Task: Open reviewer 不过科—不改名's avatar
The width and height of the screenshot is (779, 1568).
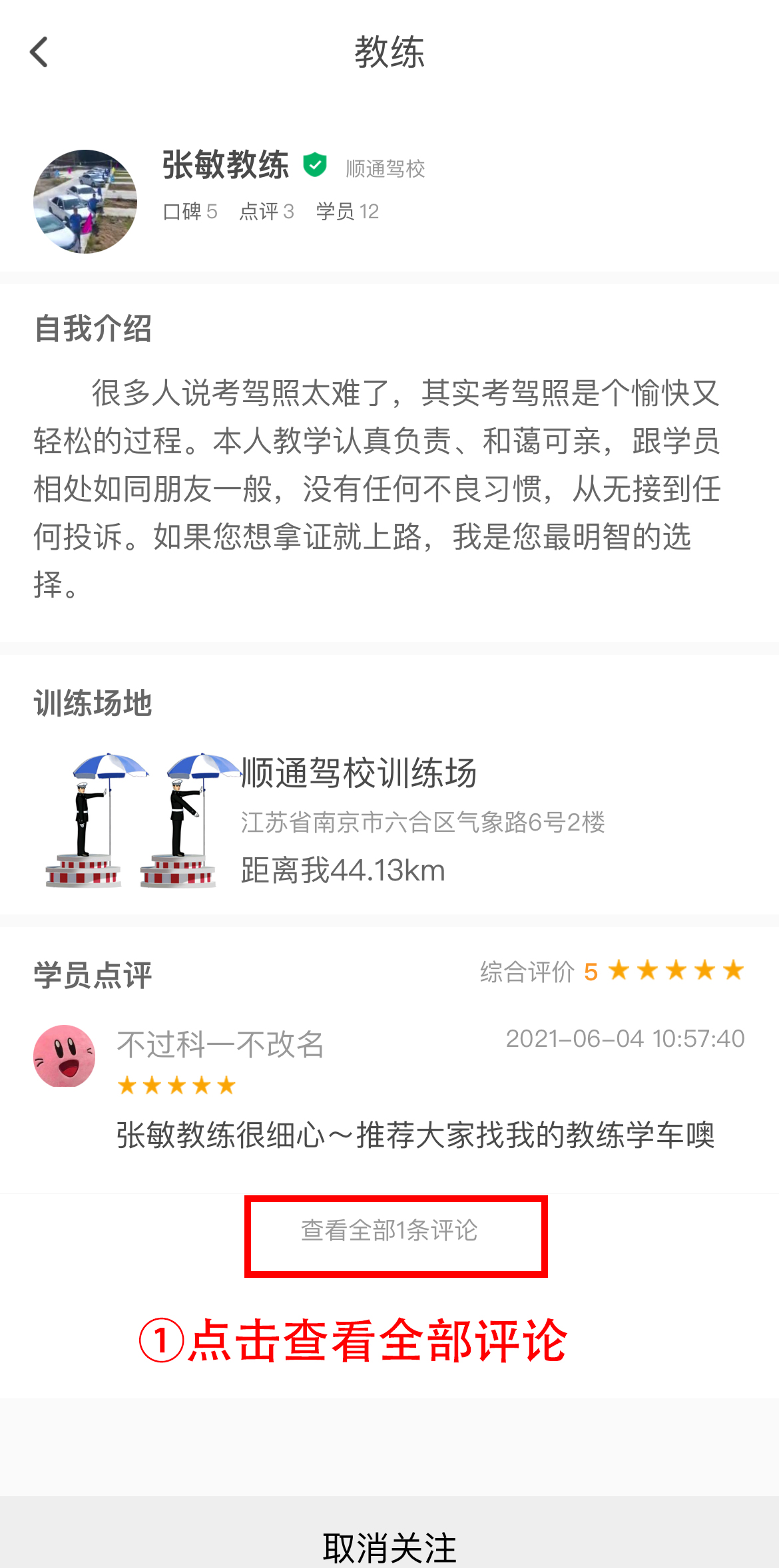Action: coord(65,1056)
